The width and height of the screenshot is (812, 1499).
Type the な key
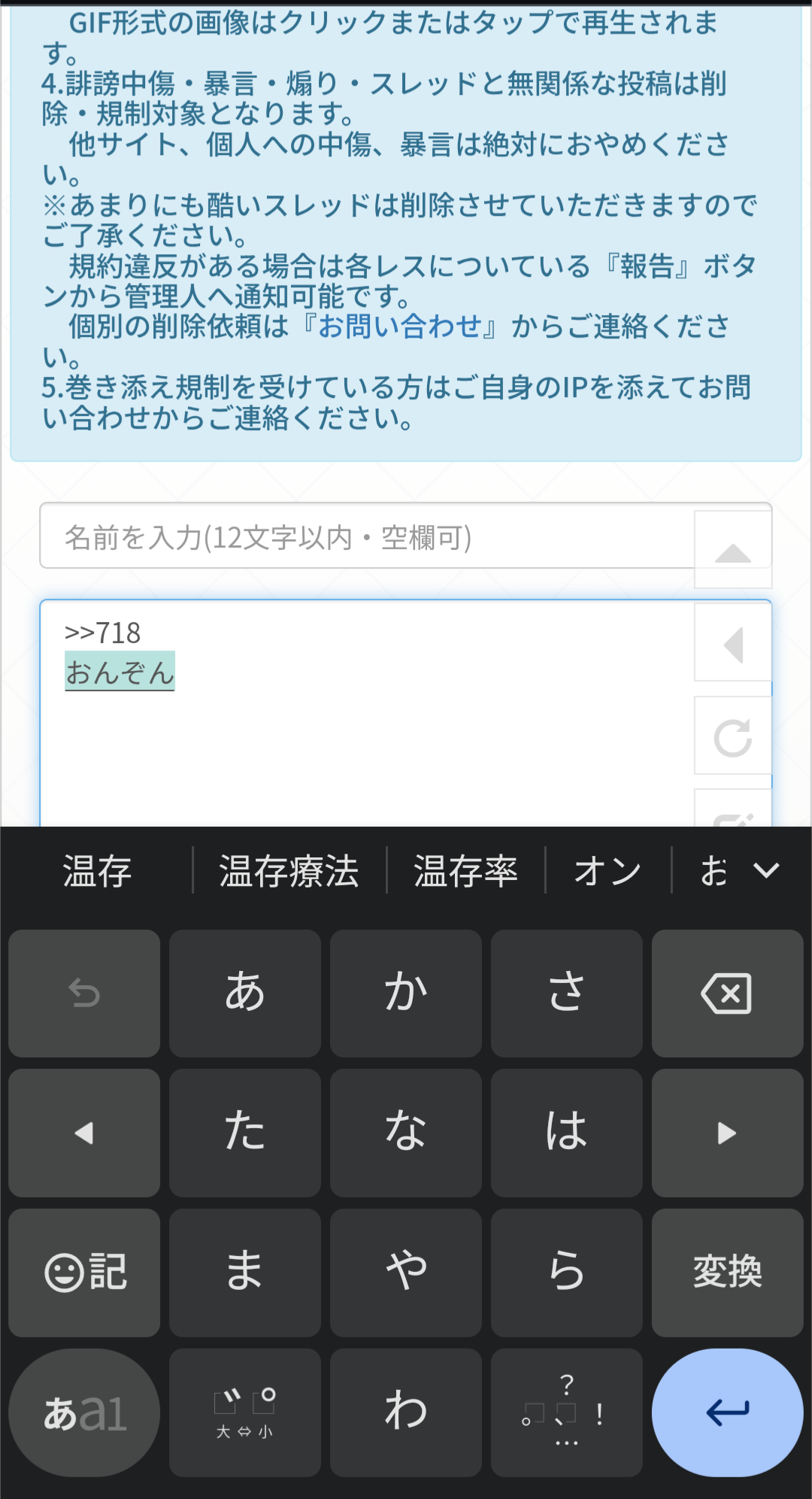click(x=406, y=1133)
